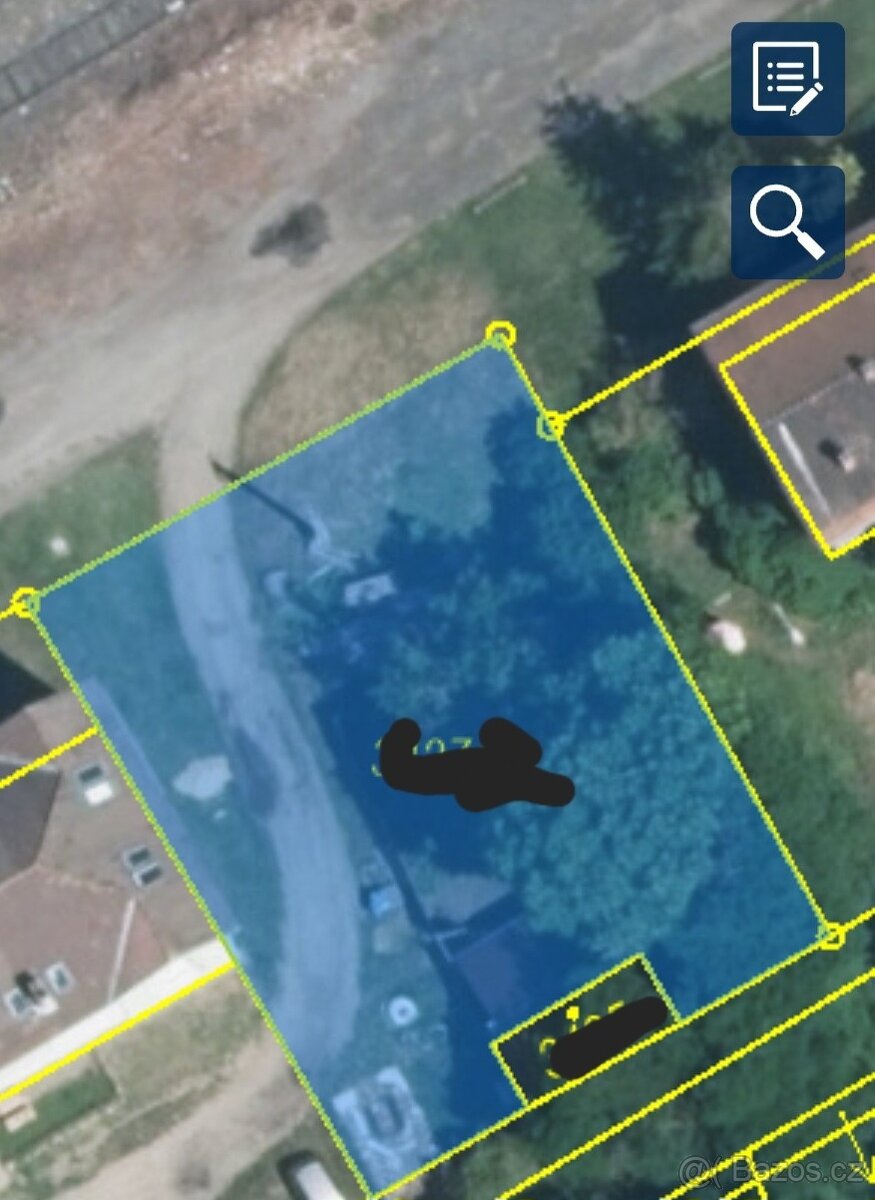Open the magnifier search button
Image resolution: width=875 pixels, height=1200 pixels.
787,222
